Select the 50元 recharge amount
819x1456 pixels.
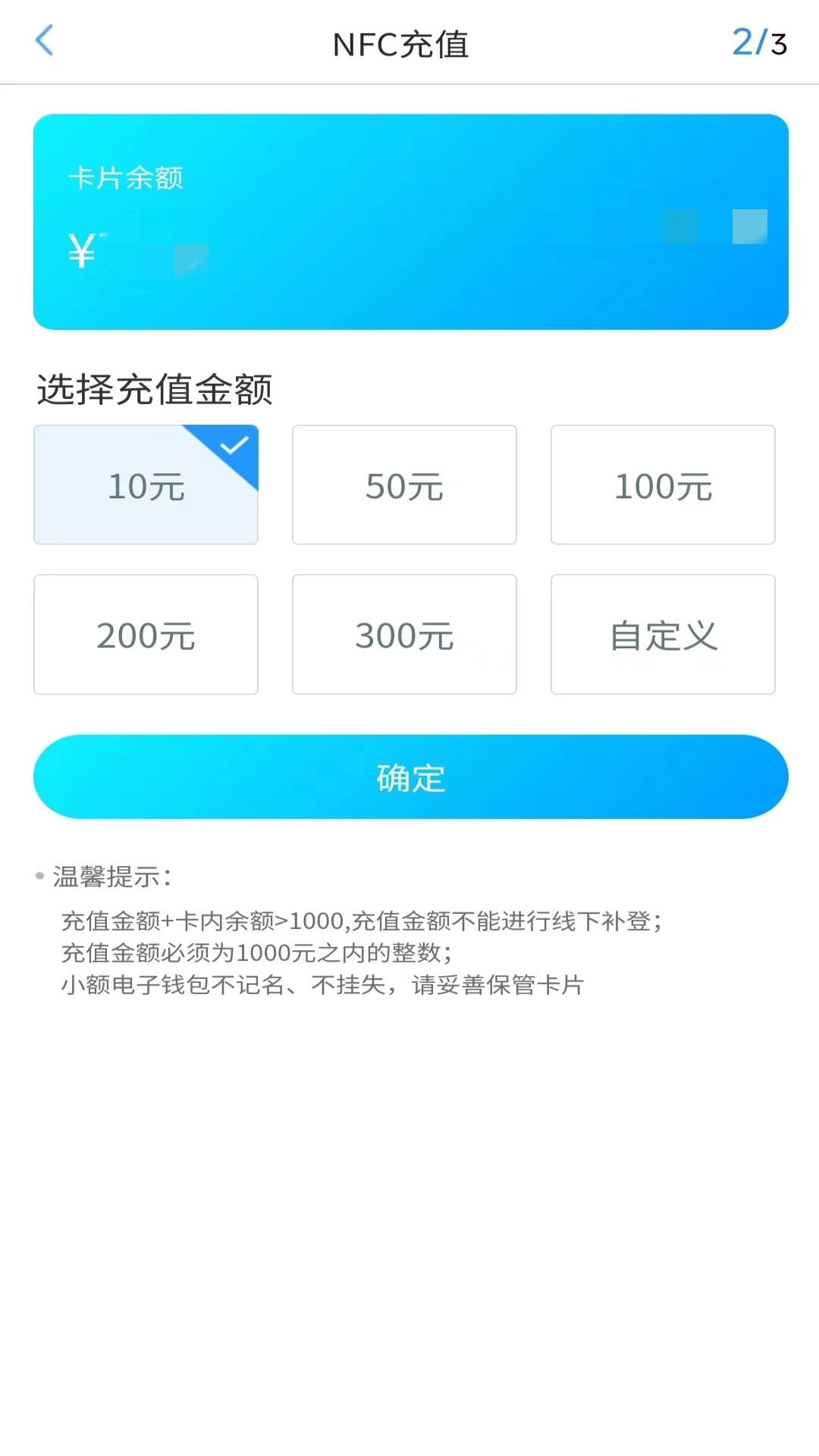404,485
